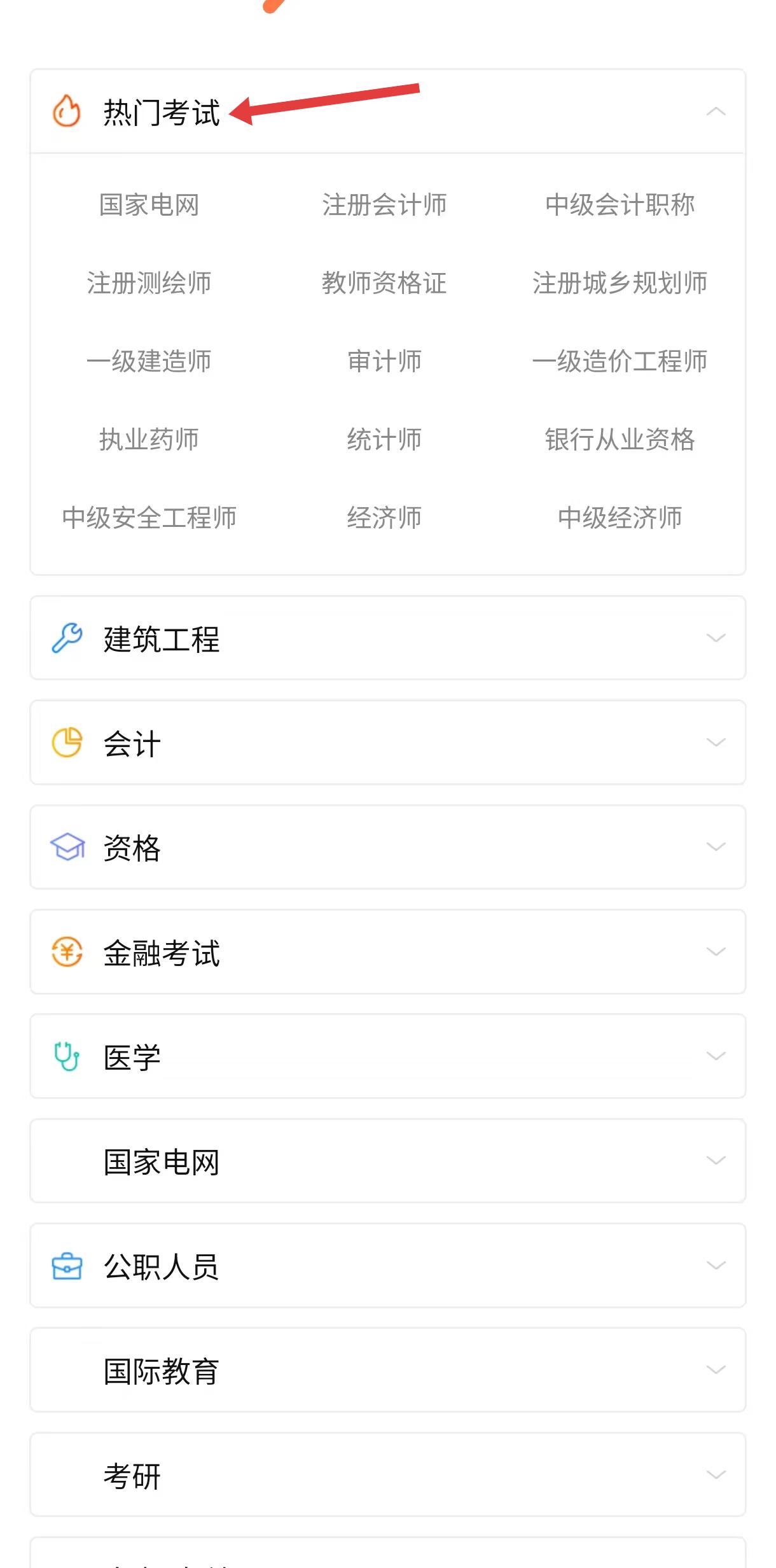Open 统计师 exam
Viewport: 776px width, 1568px height.
pyautogui.click(x=384, y=440)
